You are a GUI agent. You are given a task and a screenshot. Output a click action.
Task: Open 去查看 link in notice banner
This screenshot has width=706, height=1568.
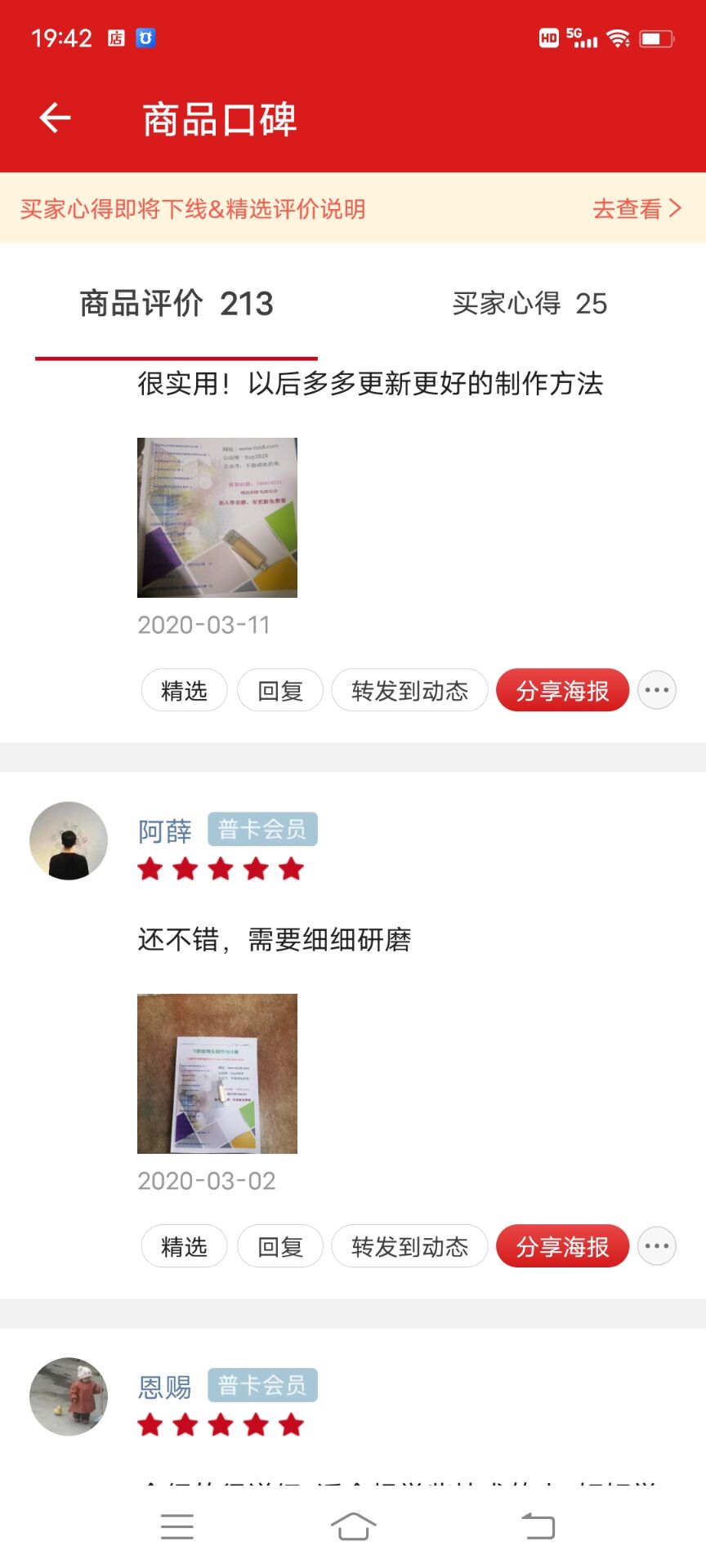tap(636, 209)
